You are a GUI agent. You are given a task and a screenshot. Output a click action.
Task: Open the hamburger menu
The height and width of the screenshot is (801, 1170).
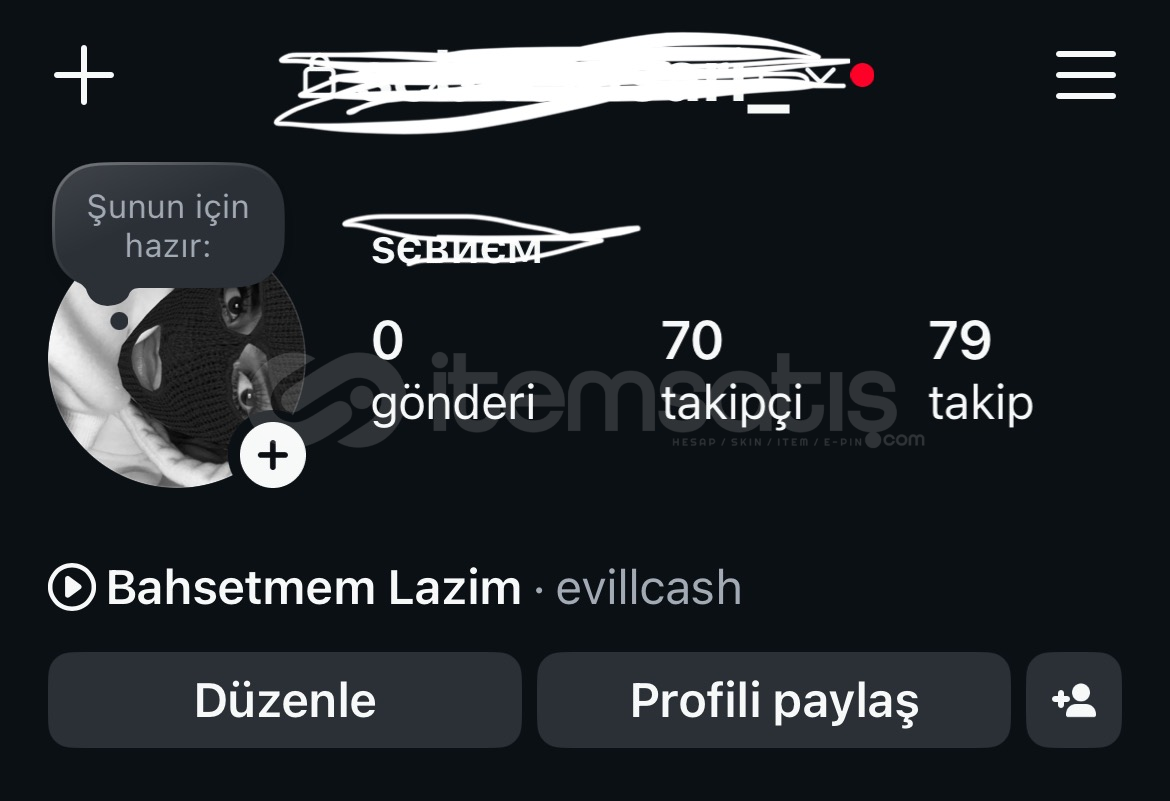click(x=1085, y=76)
